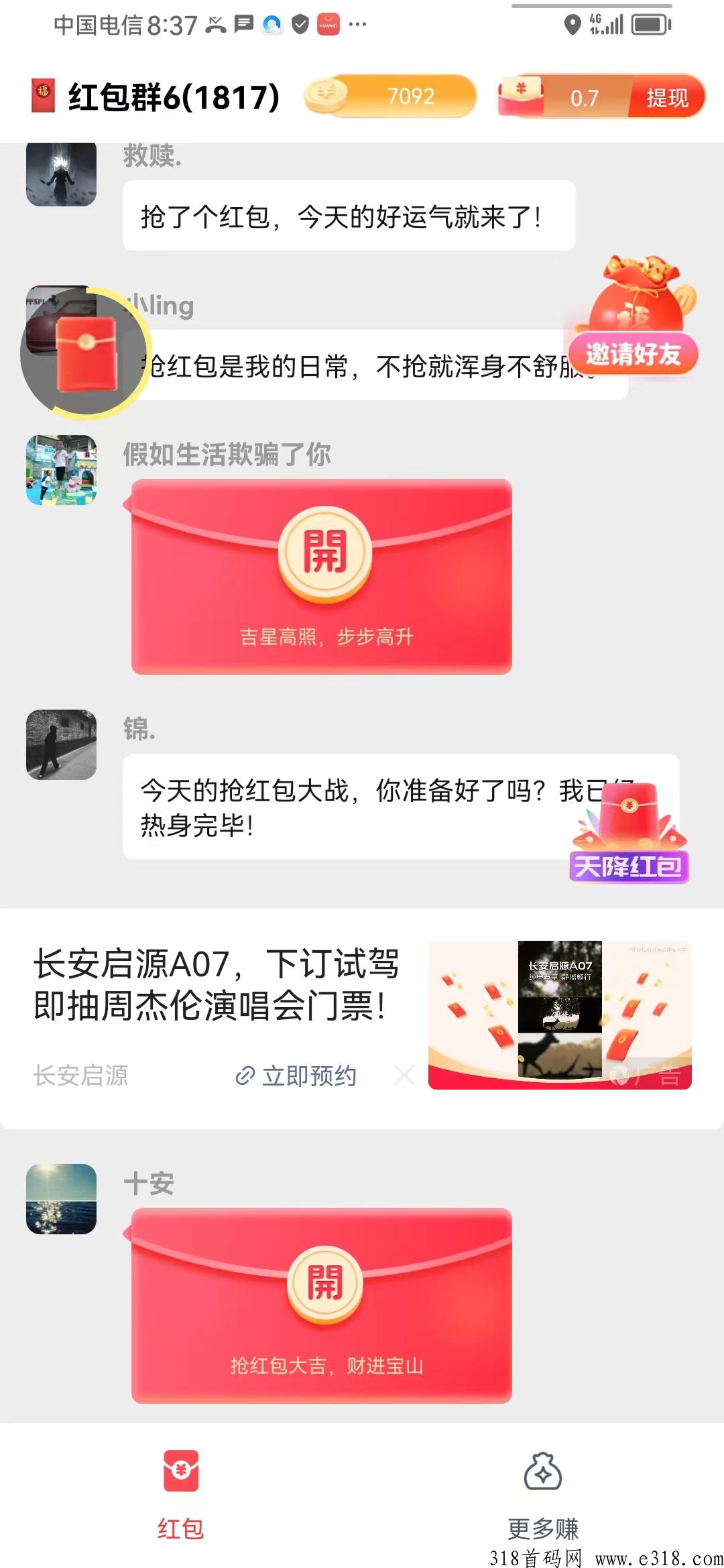Viewport: 724px width, 1568px height.
Task: View 锦.'s profile avatar
Action: coord(61,744)
